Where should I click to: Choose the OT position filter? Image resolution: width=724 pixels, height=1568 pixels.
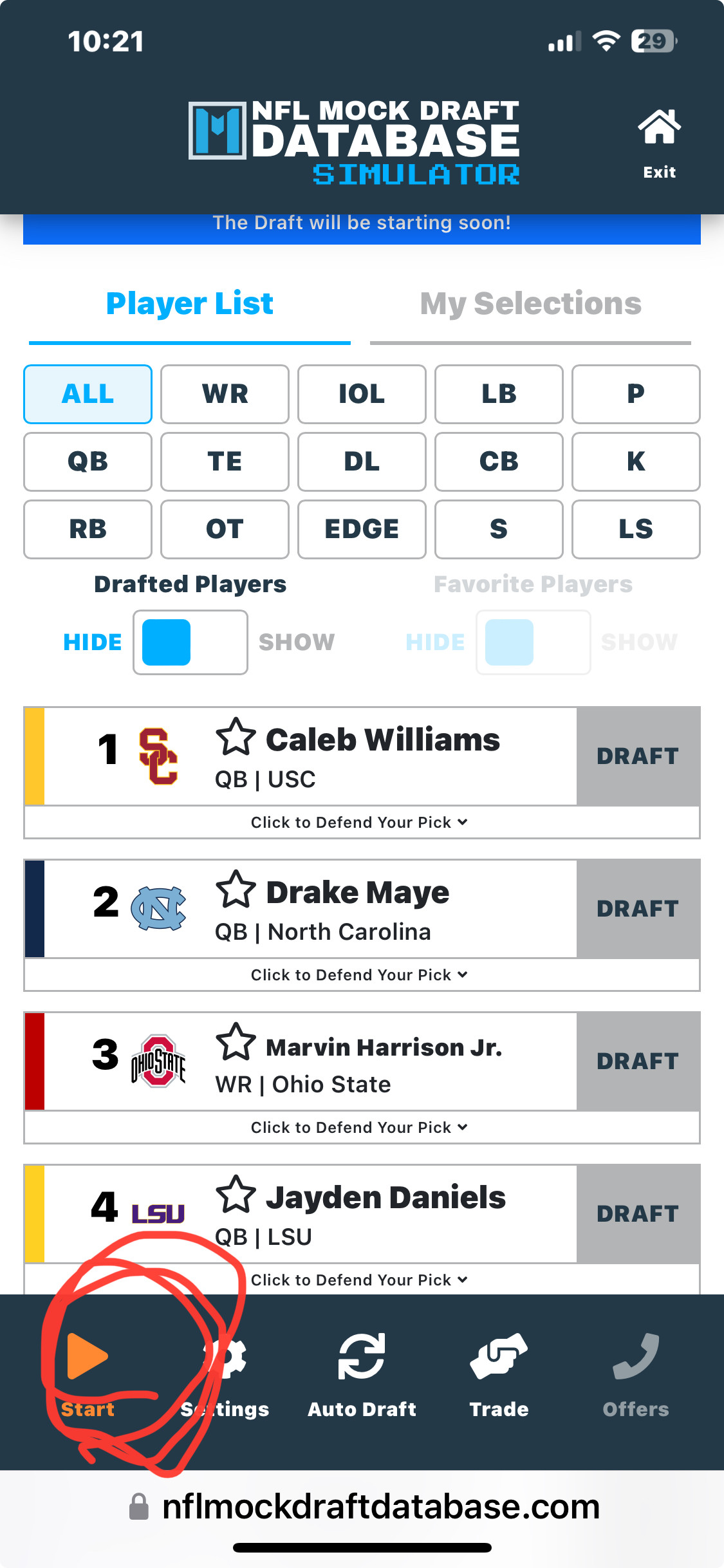pyautogui.click(x=225, y=529)
